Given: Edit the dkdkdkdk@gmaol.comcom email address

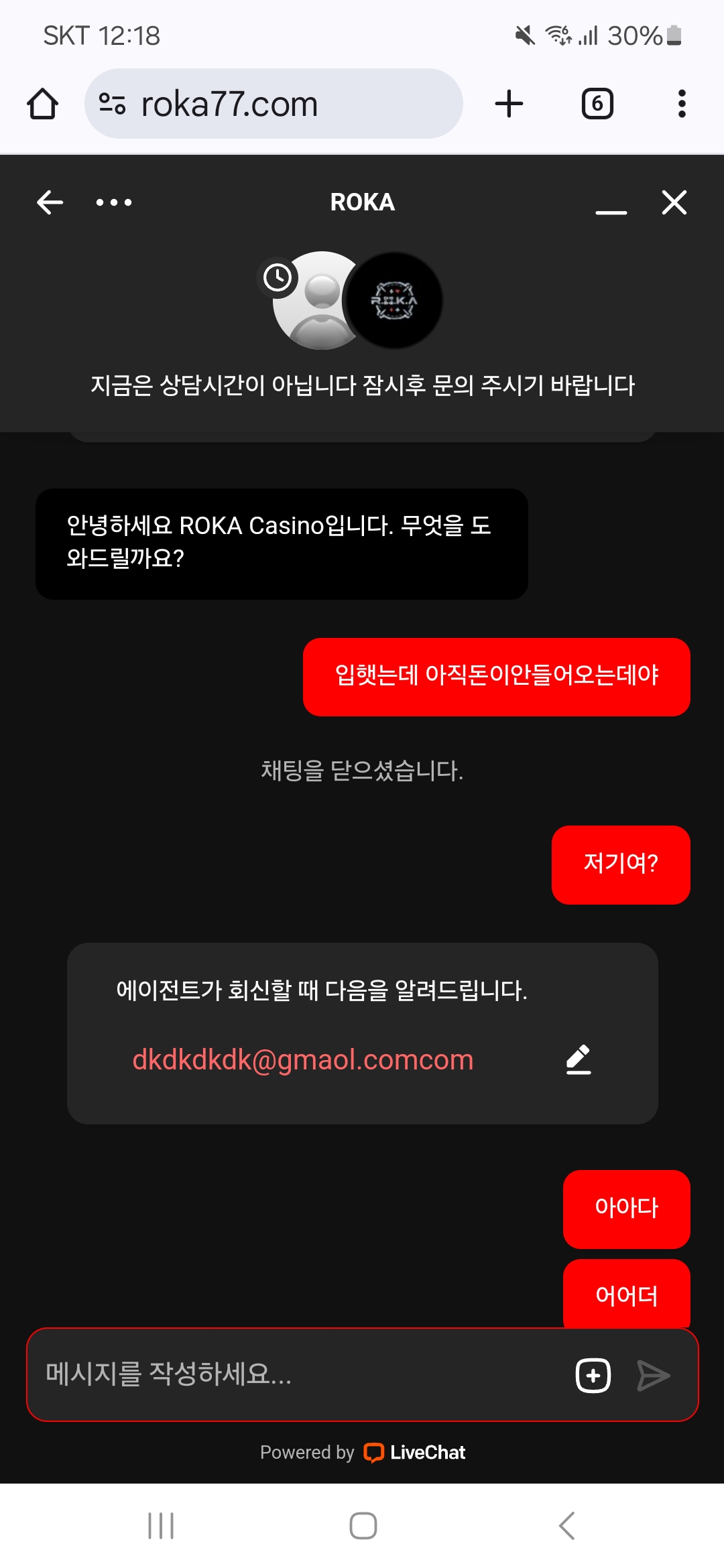Looking at the screenshot, I should 579,1059.
